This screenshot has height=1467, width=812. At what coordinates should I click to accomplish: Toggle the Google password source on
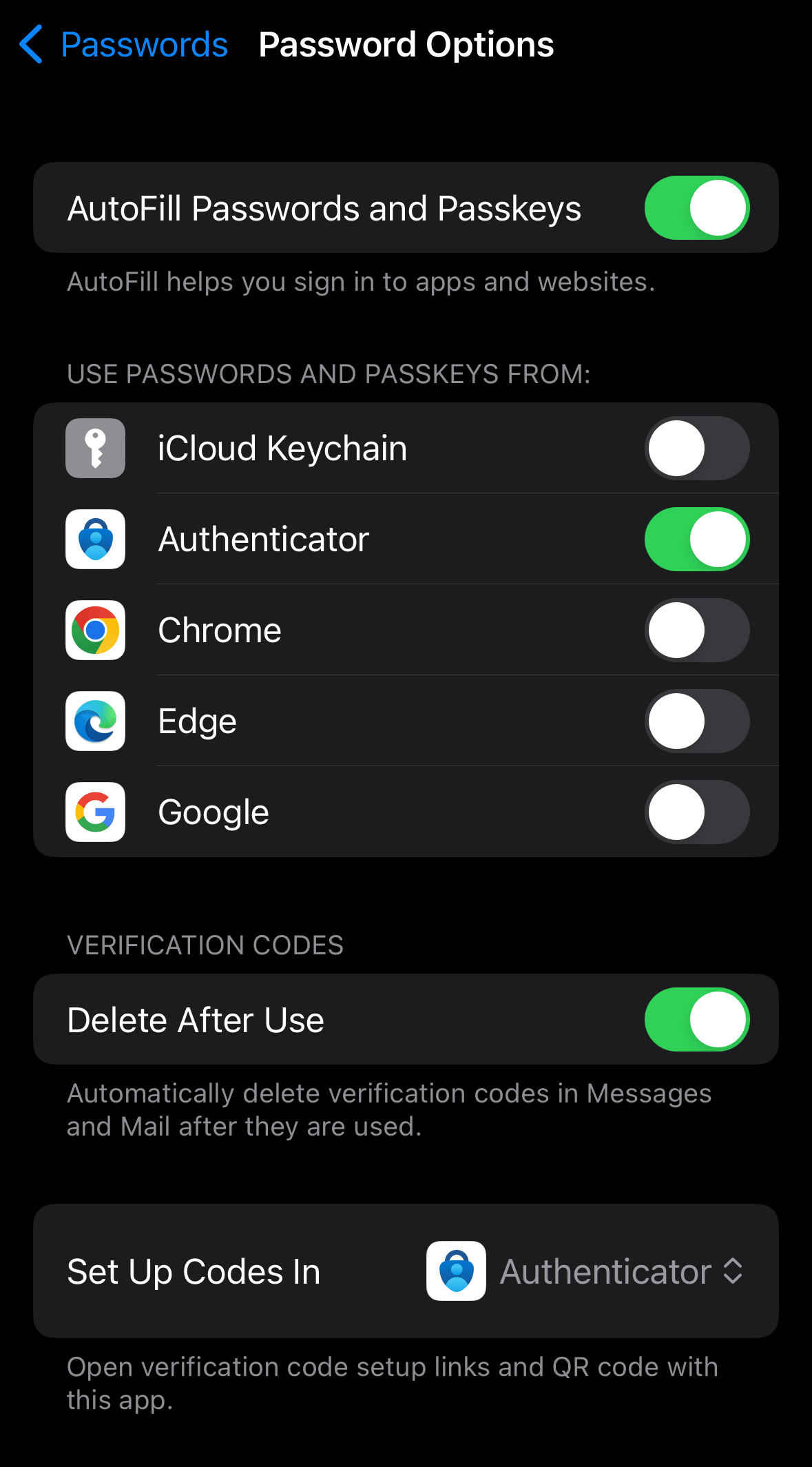(x=696, y=812)
